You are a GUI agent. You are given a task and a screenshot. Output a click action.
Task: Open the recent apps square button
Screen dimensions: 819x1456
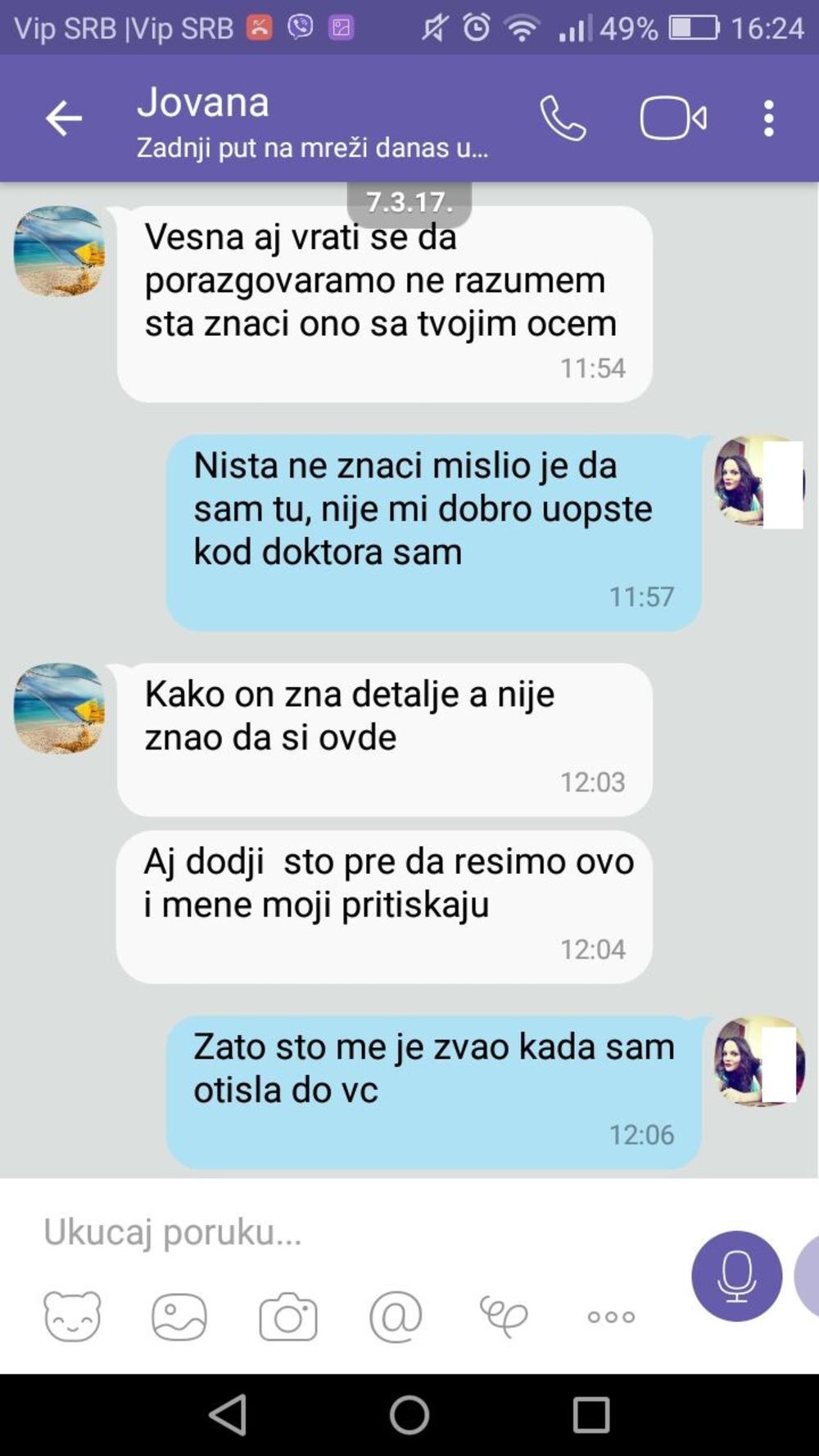590,1414
